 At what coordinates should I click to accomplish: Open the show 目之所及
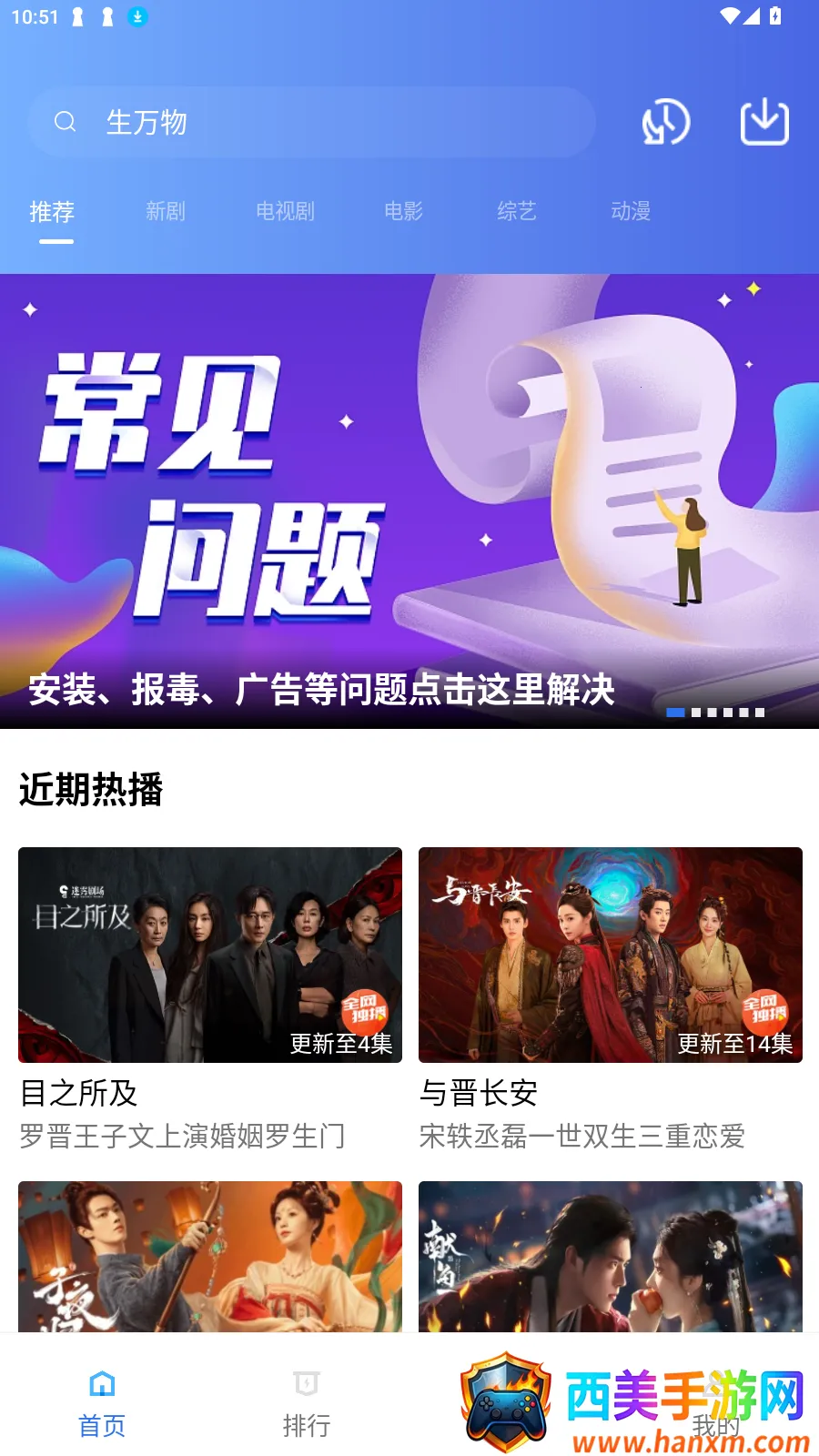[210, 955]
